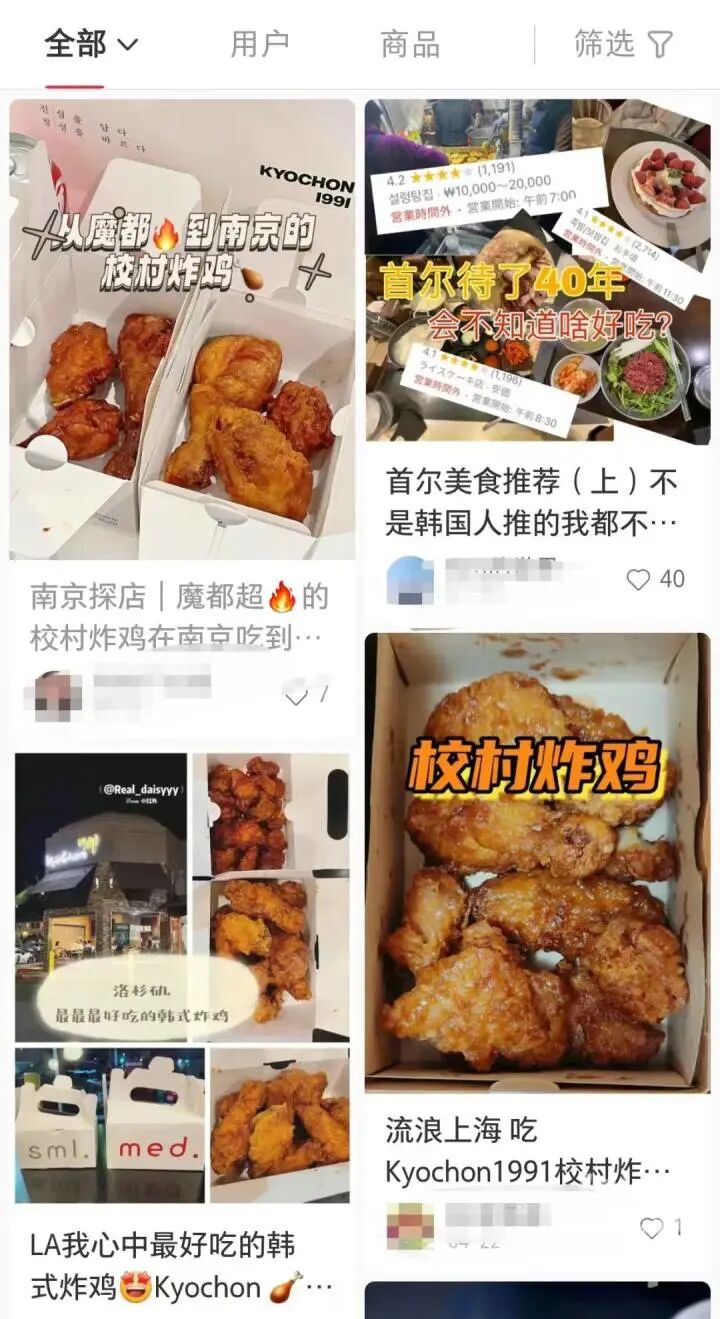This screenshot has height=1319, width=720.
Task: Expand the 全部 dropdown tab
Action: [90, 45]
